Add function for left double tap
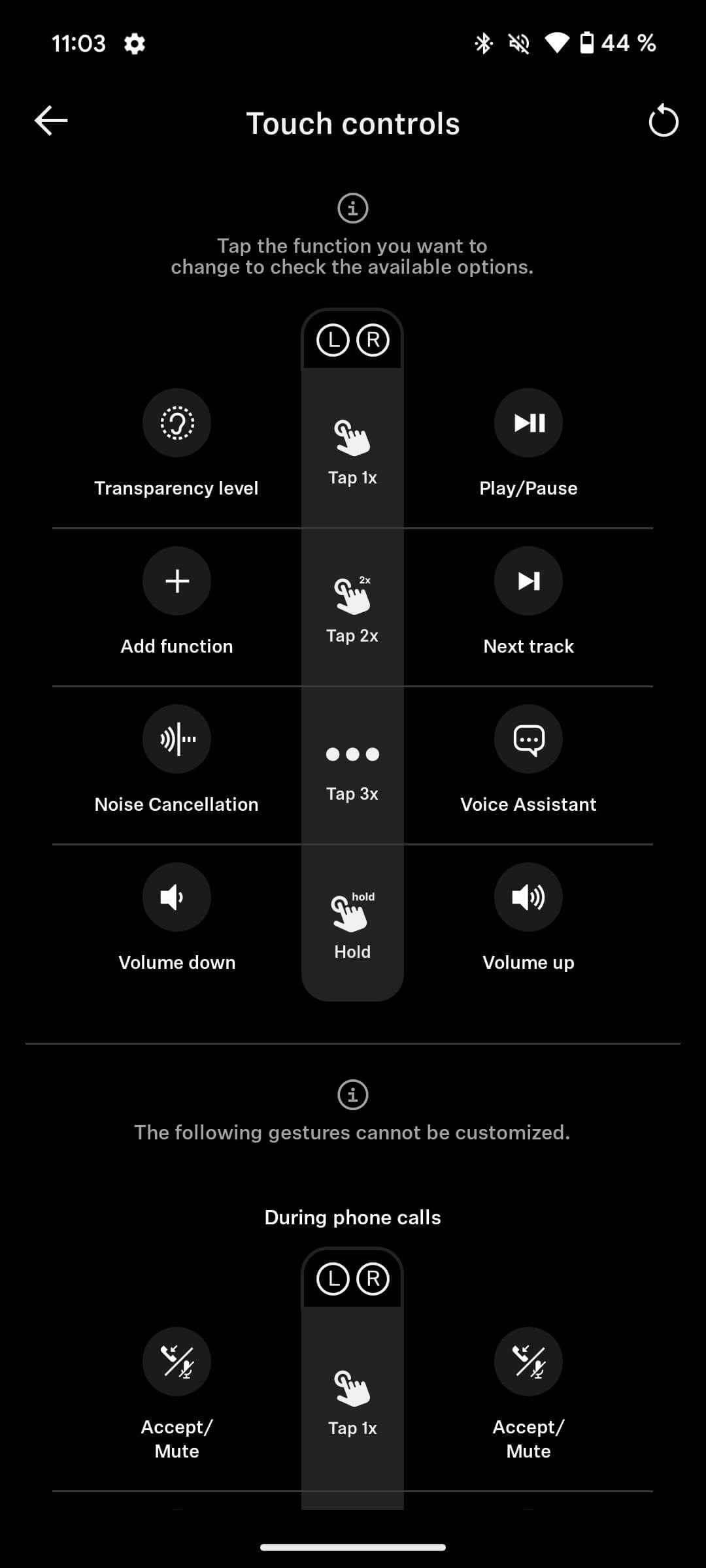 [176, 581]
